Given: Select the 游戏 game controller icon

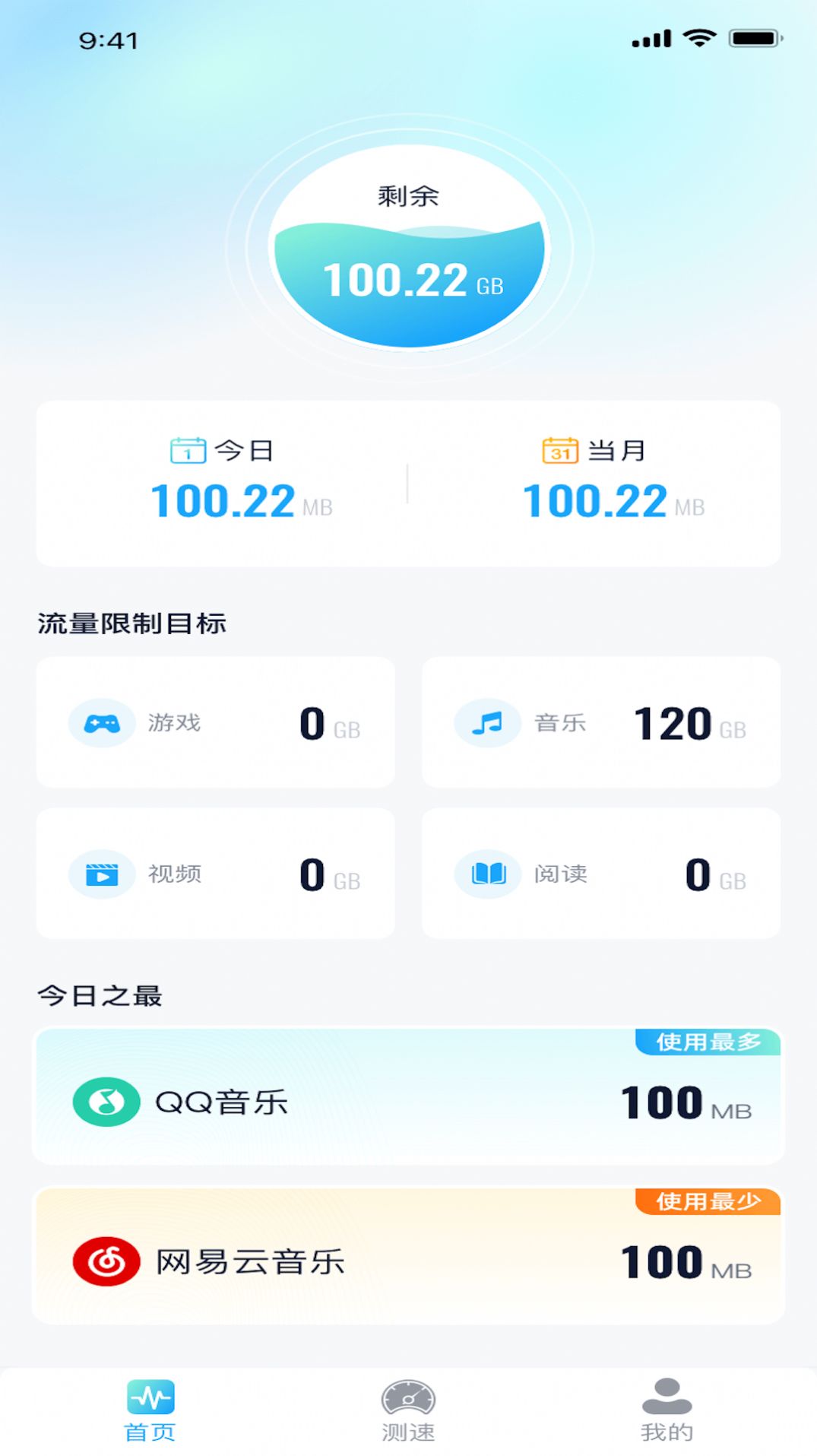Looking at the screenshot, I should [103, 723].
